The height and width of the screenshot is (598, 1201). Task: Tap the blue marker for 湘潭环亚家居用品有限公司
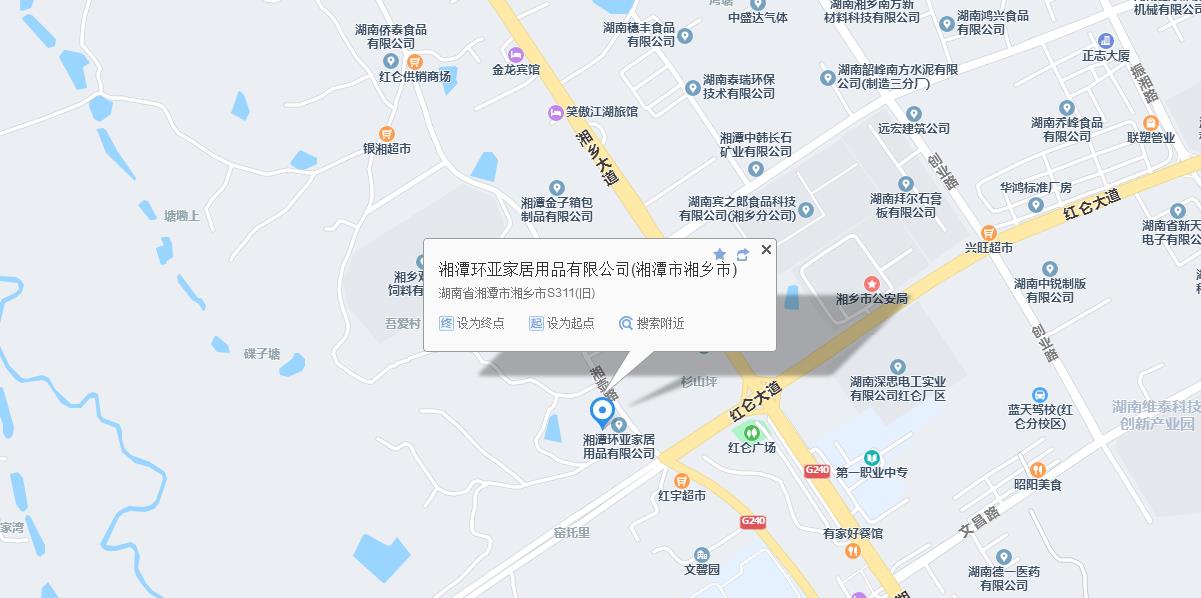tap(601, 411)
